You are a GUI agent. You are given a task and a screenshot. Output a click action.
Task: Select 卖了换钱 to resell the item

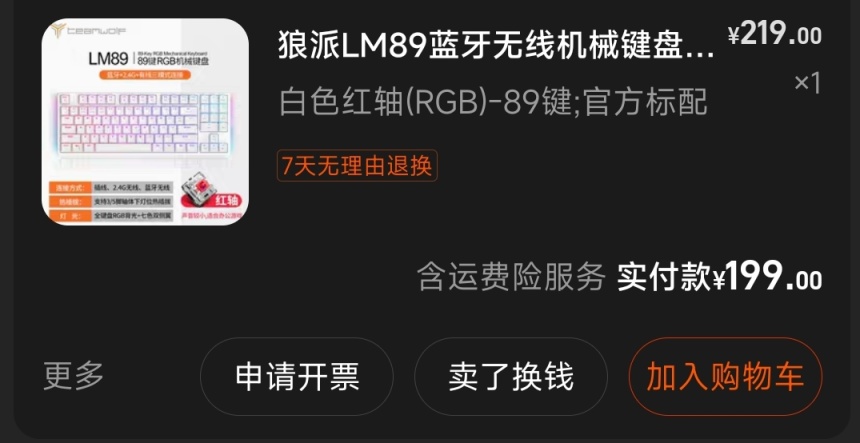tap(511, 377)
